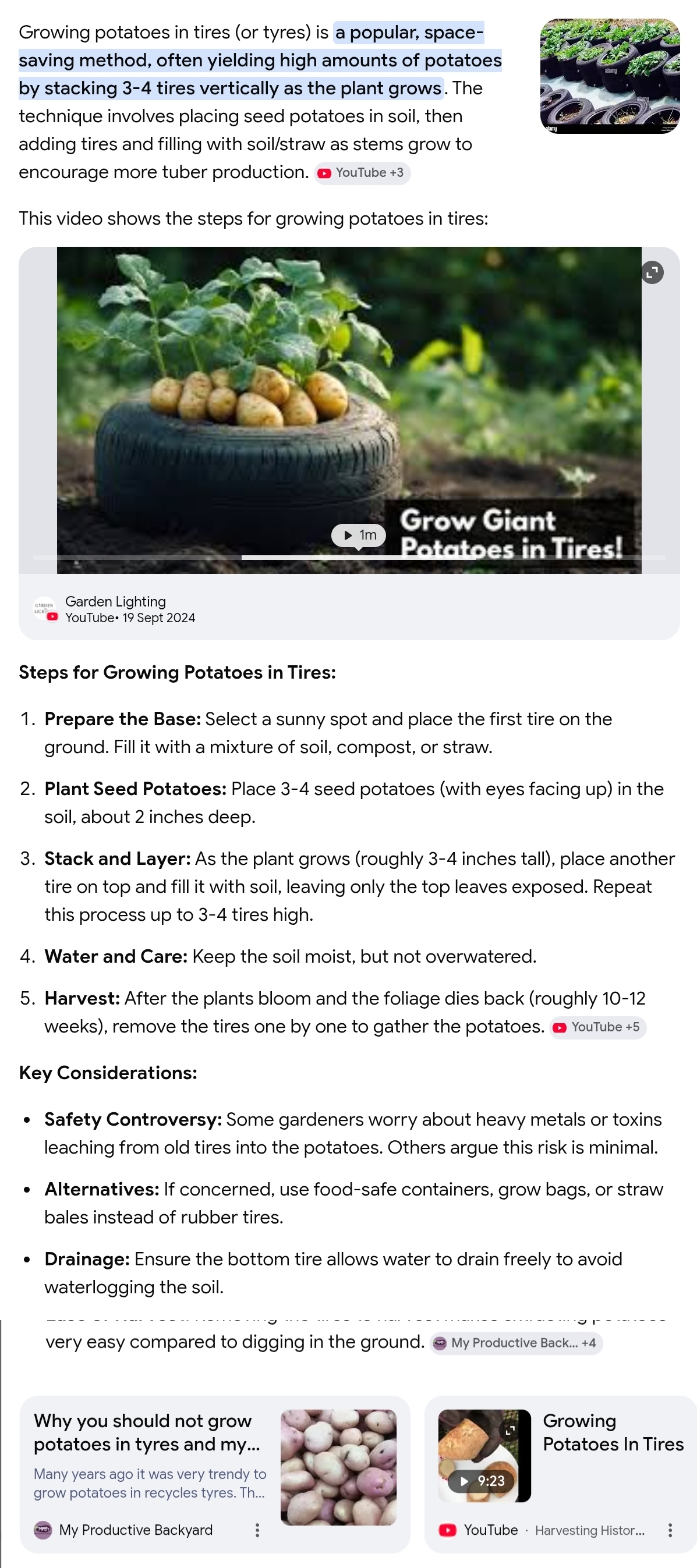Open the Growing Potatoes In Tires video card
This screenshot has width=697, height=1568.
[x=613, y=1433]
